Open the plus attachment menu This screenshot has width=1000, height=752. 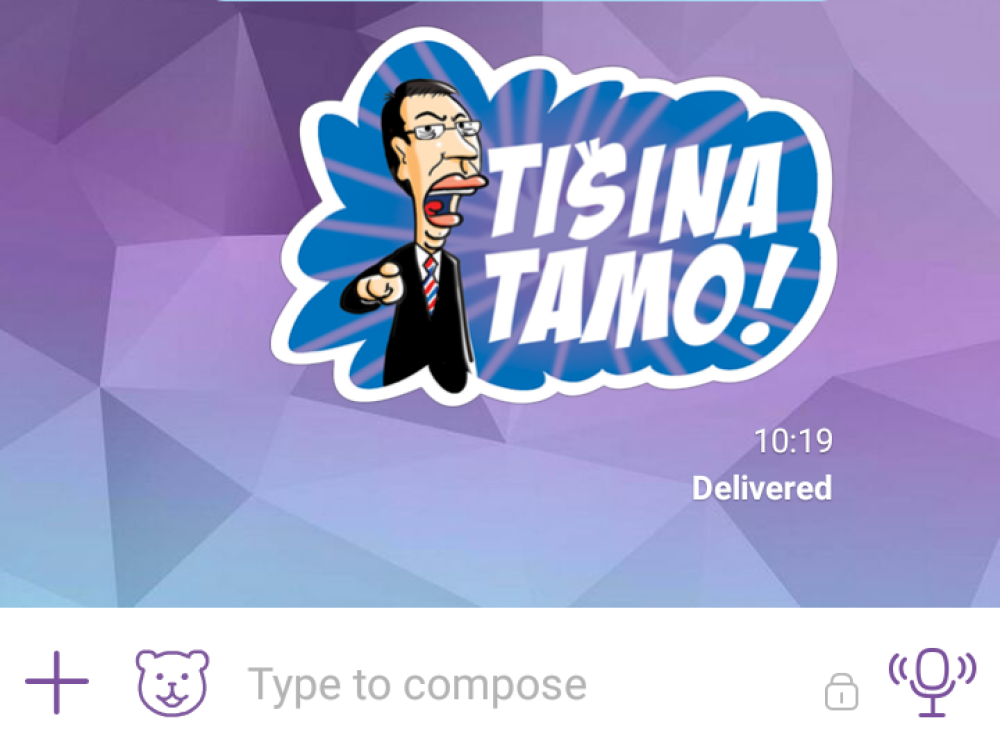57,682
